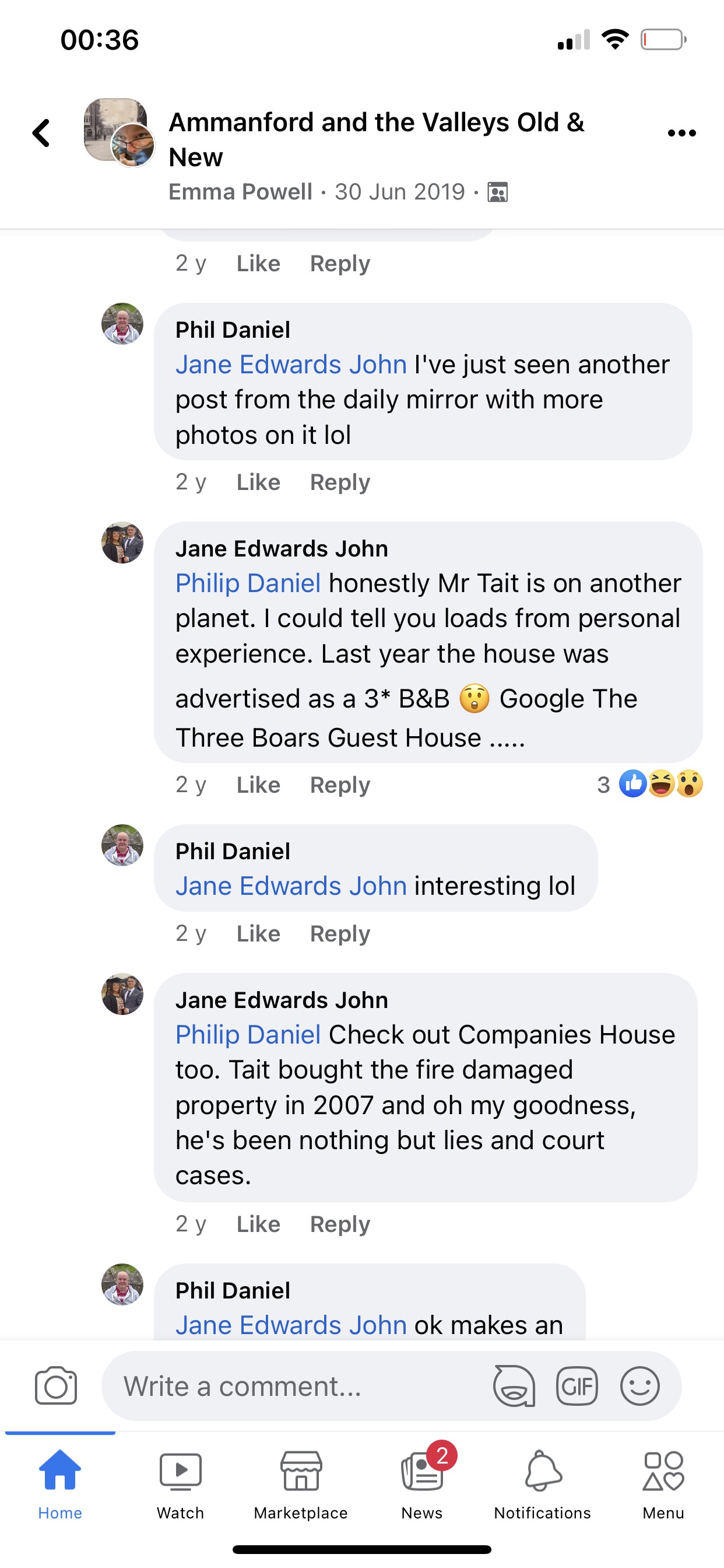Screen dimensions: 724x1568
Task: Like Phil Daniel's daily mirror comment
Action: pyautogui.click(x=258, y=482)
